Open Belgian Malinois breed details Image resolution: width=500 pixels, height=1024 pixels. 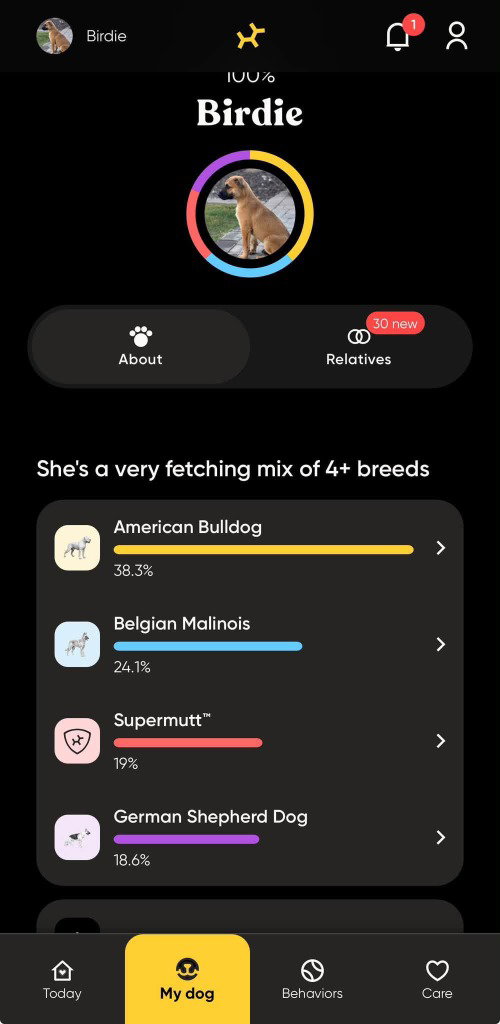(x=250, y=645)
